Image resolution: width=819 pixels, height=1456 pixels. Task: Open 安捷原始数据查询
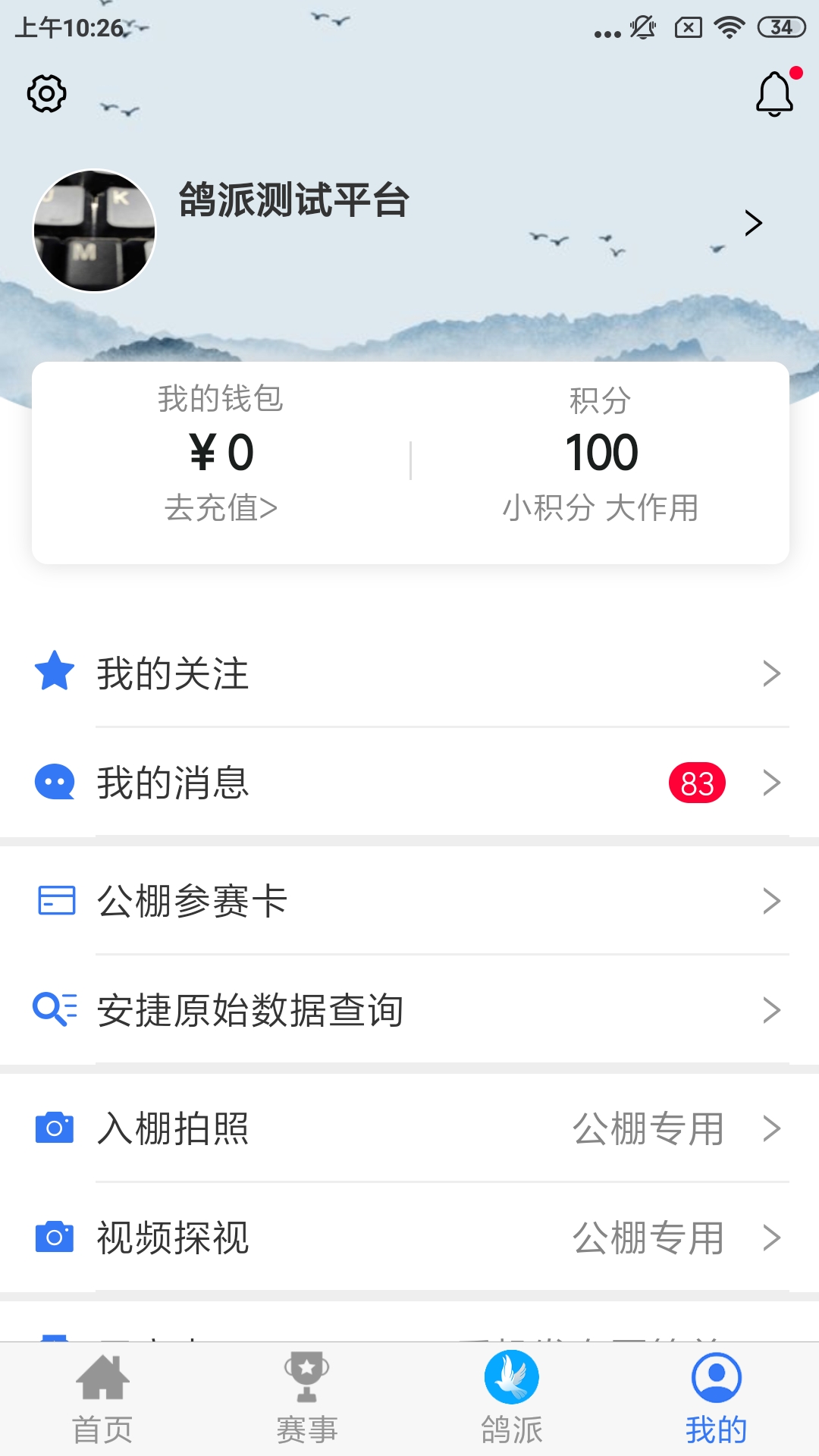[x=409, y=1010]
